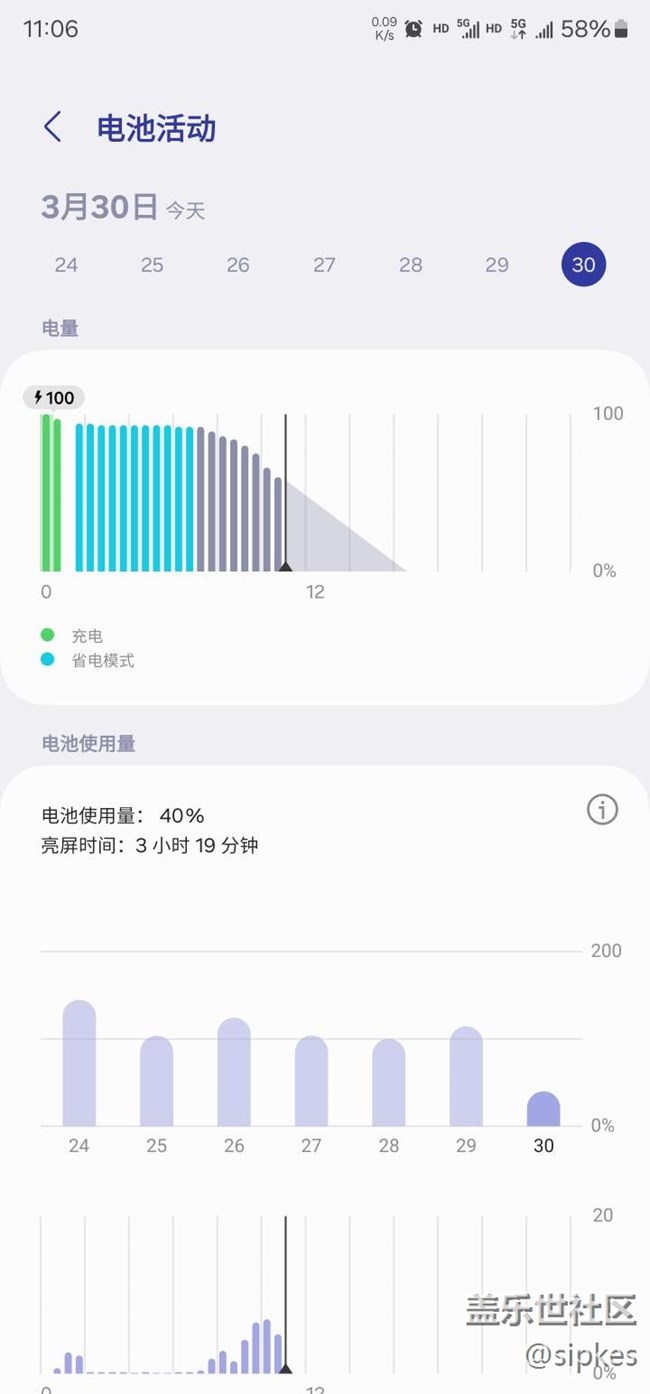Tap the usage bar labelled 24
650x1394 pixels.
(79, 1063)
